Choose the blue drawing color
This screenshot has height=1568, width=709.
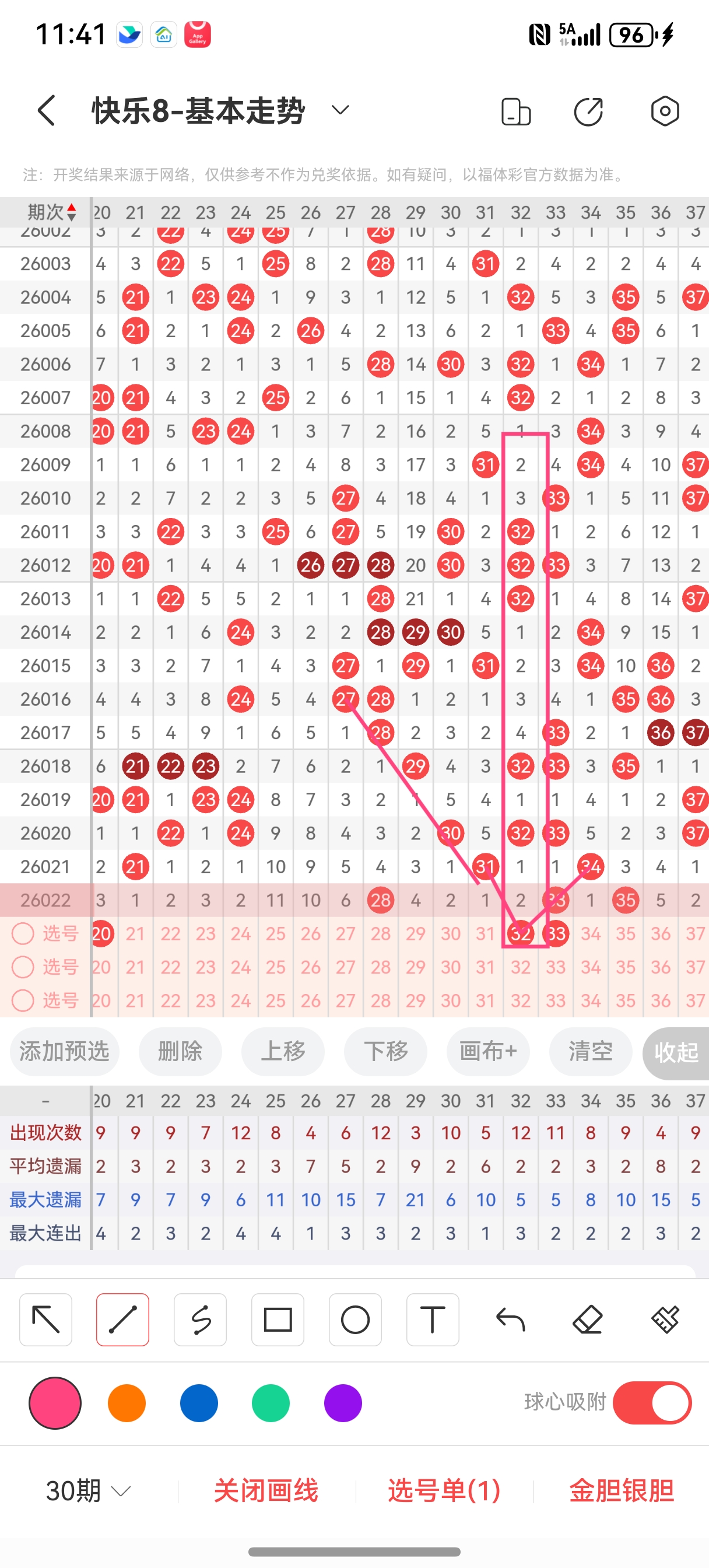click(199, 1403)
